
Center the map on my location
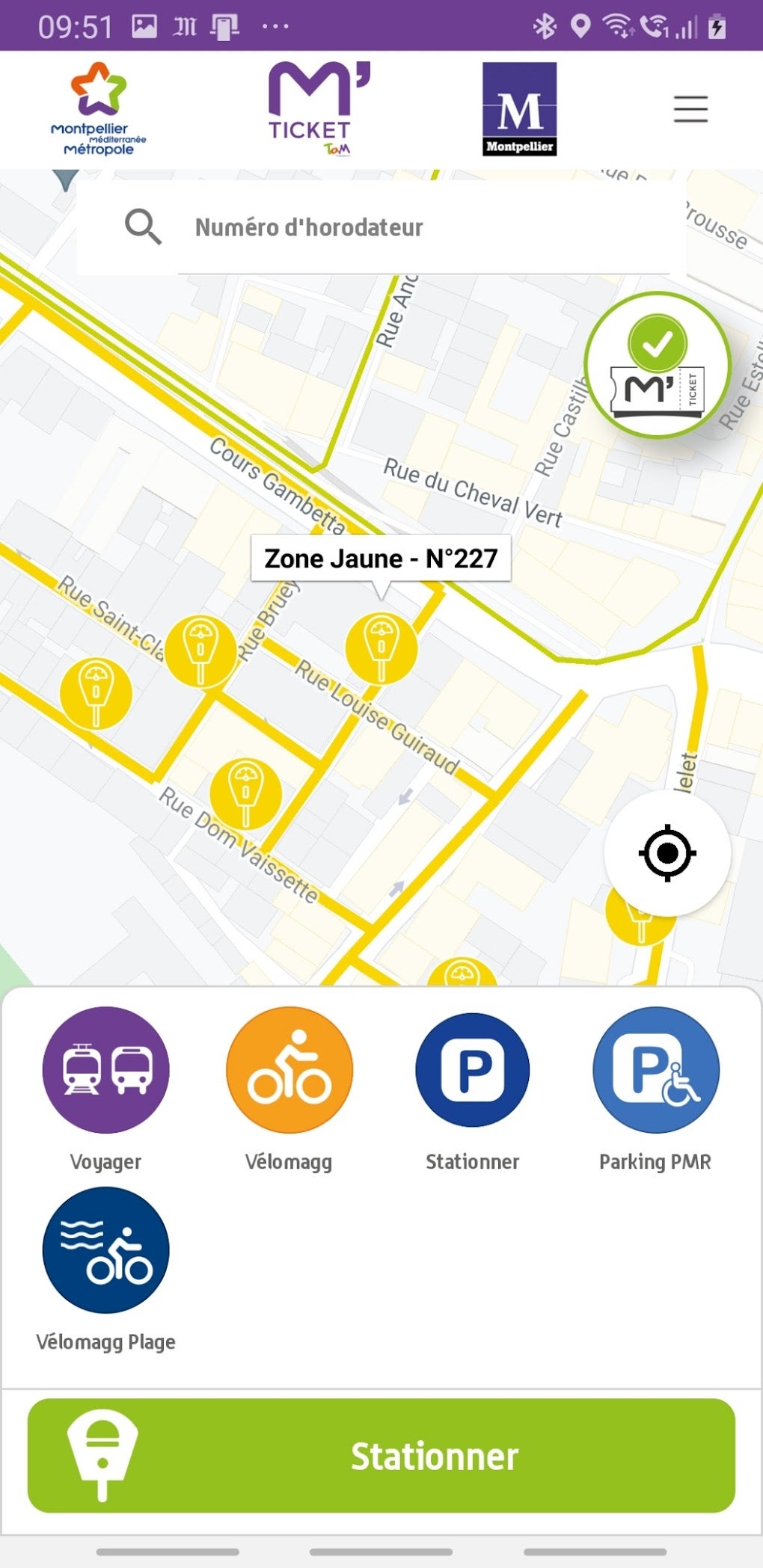click(667, 852)
